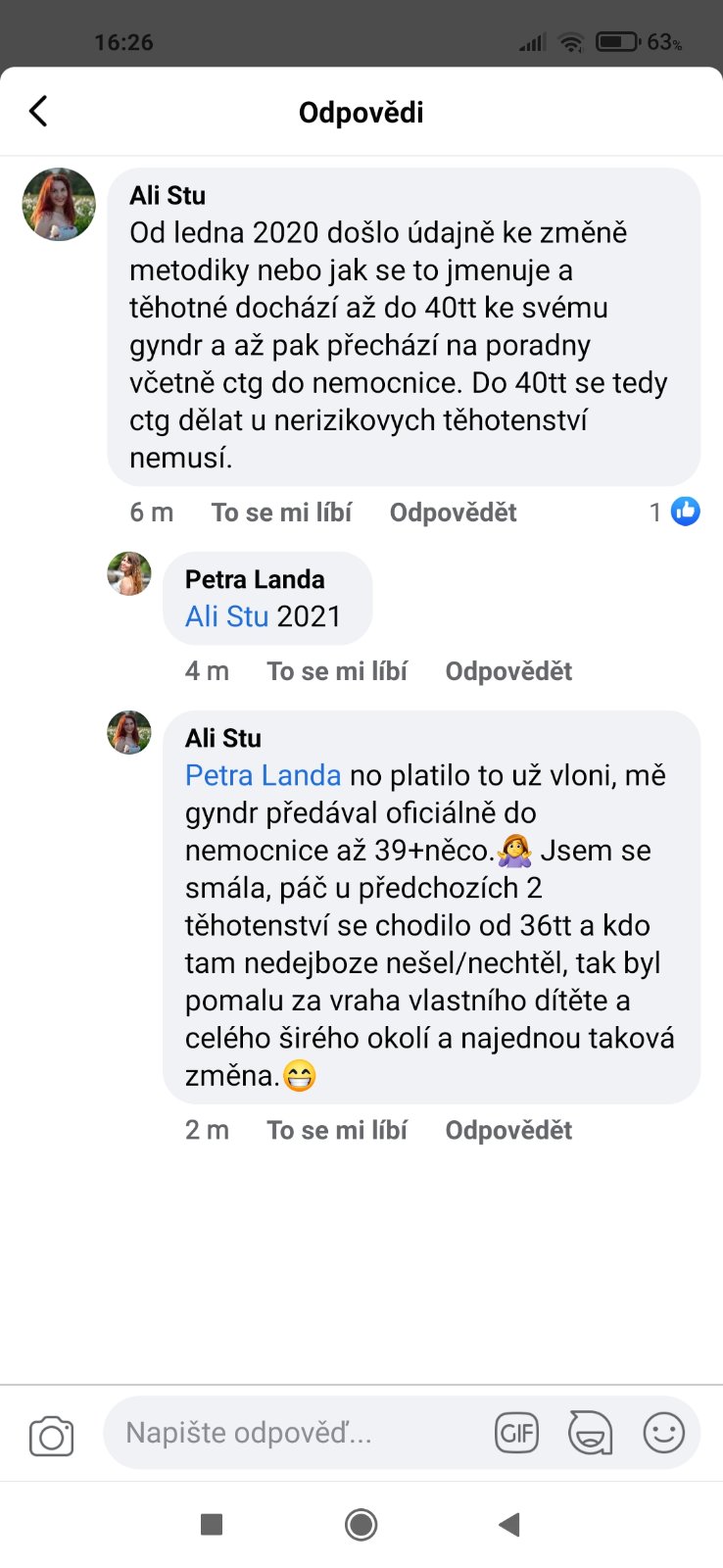Like Petra Landa's comment

[337, 671]
